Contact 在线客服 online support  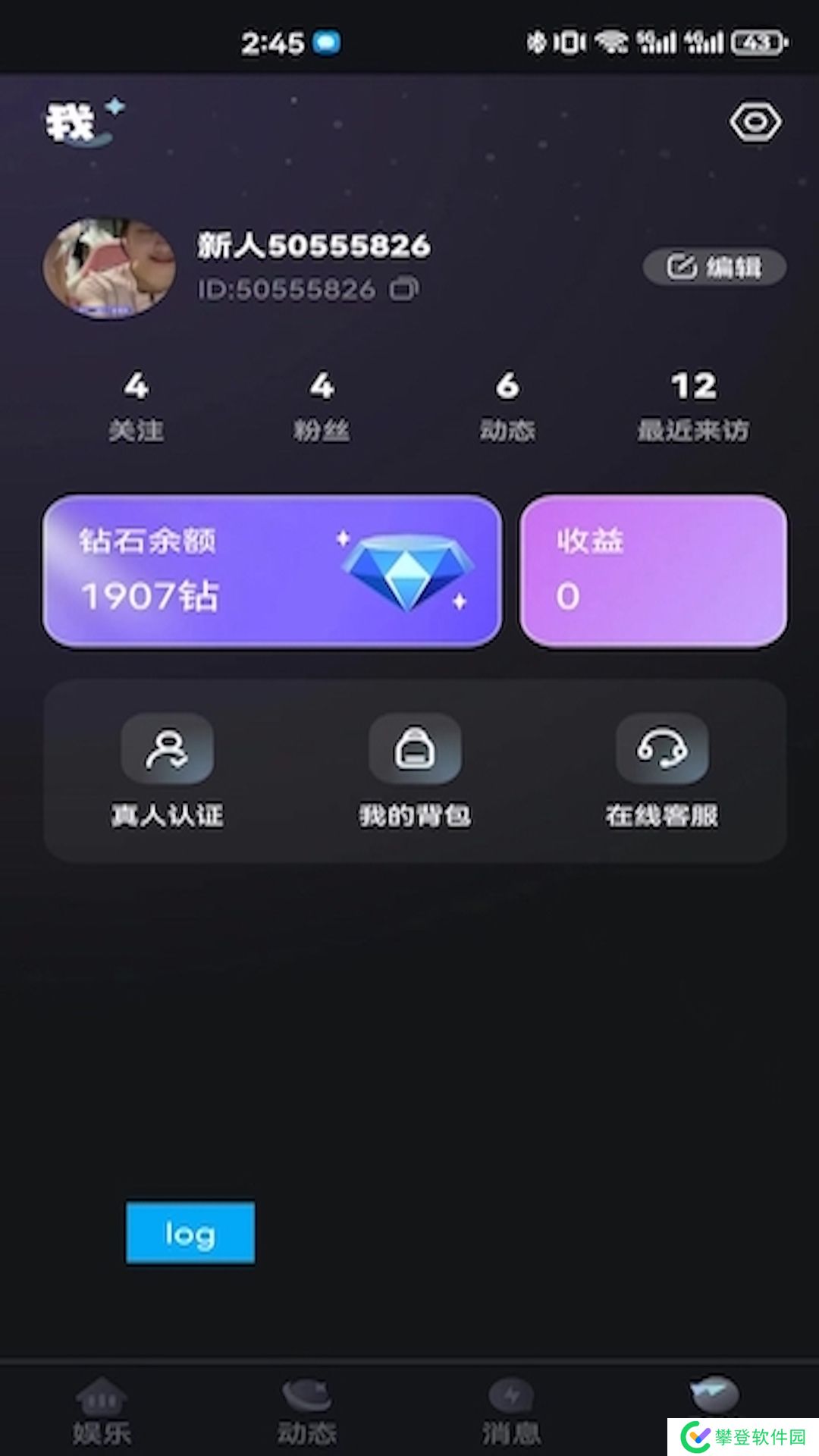(662, 769)
